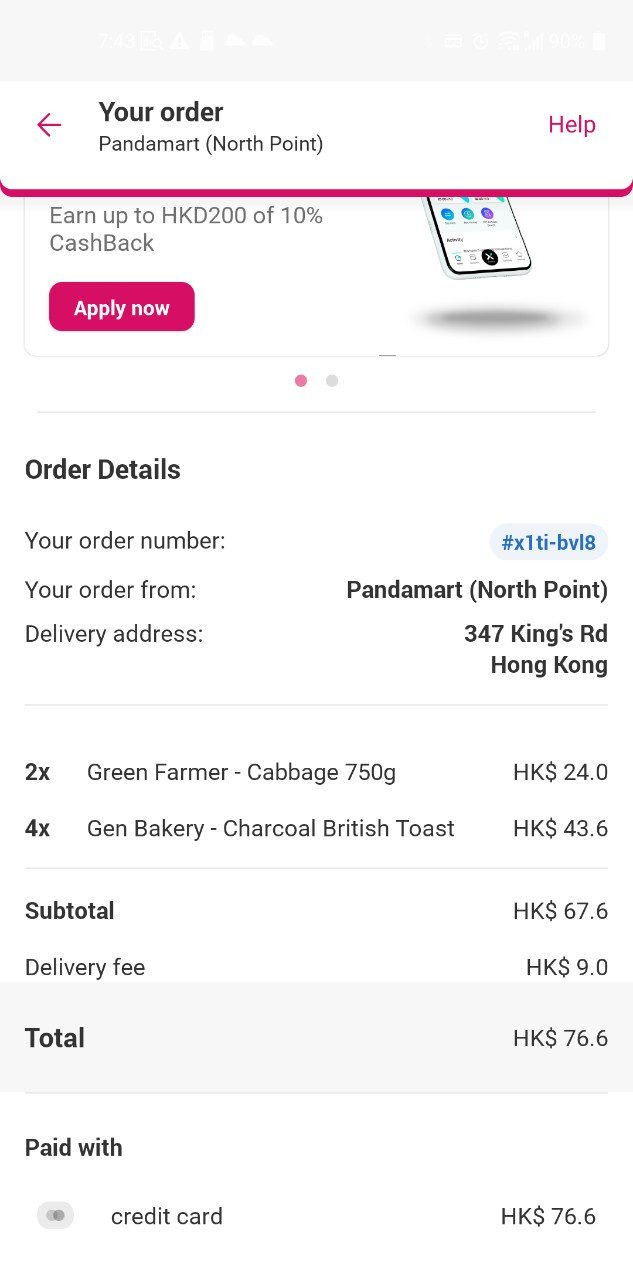Tap the Apply now button
Viewport: 633px width, 1280px height.
122,307
